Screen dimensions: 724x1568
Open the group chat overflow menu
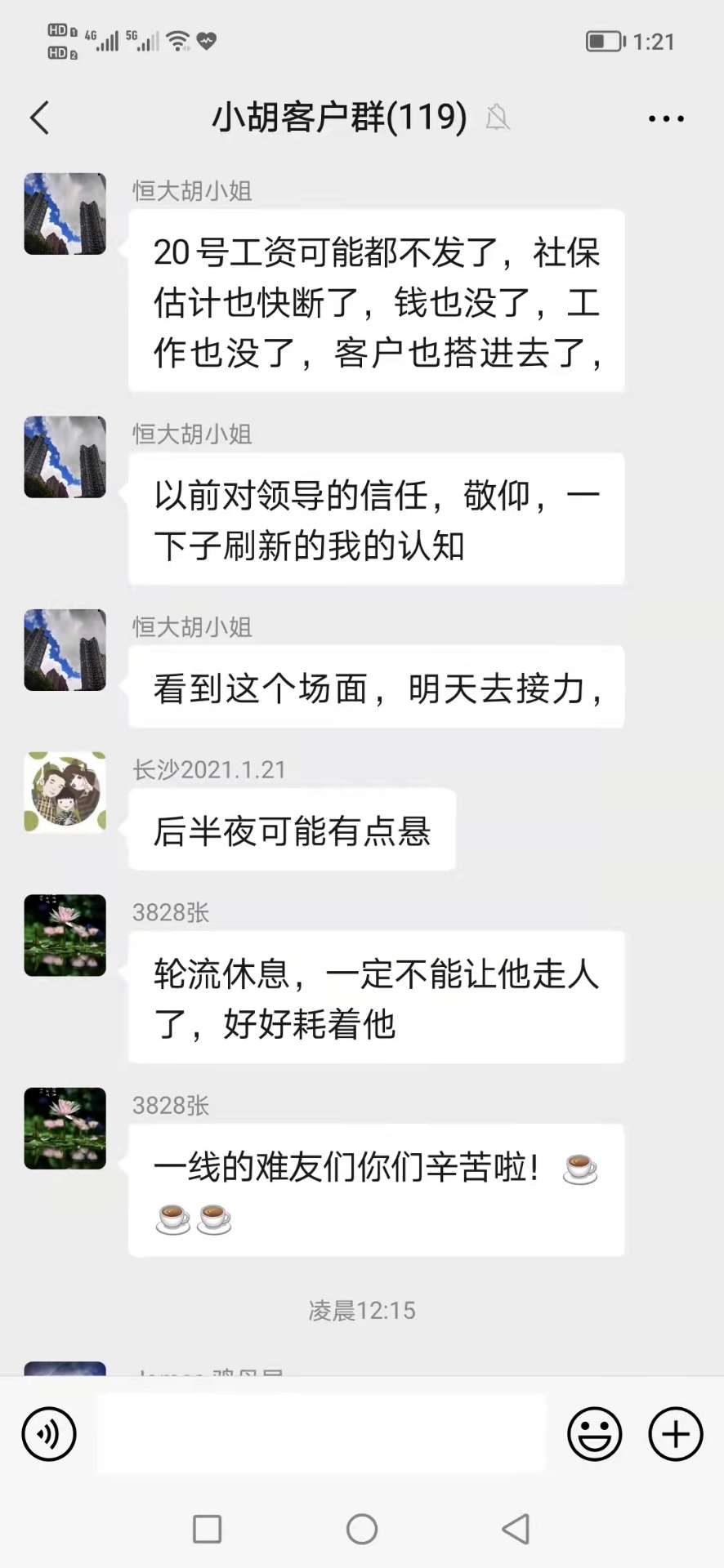click(666, 118)
